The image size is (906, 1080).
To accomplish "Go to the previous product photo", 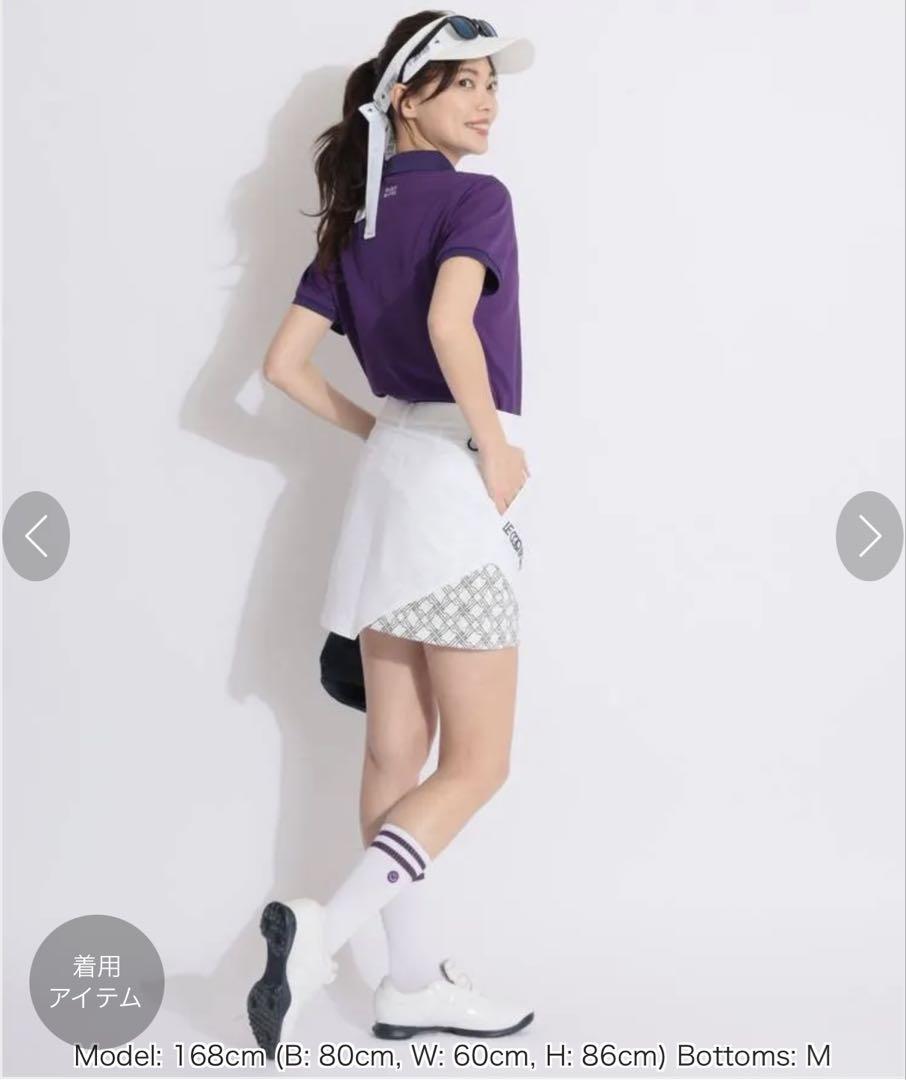I will tap(36, 536).
